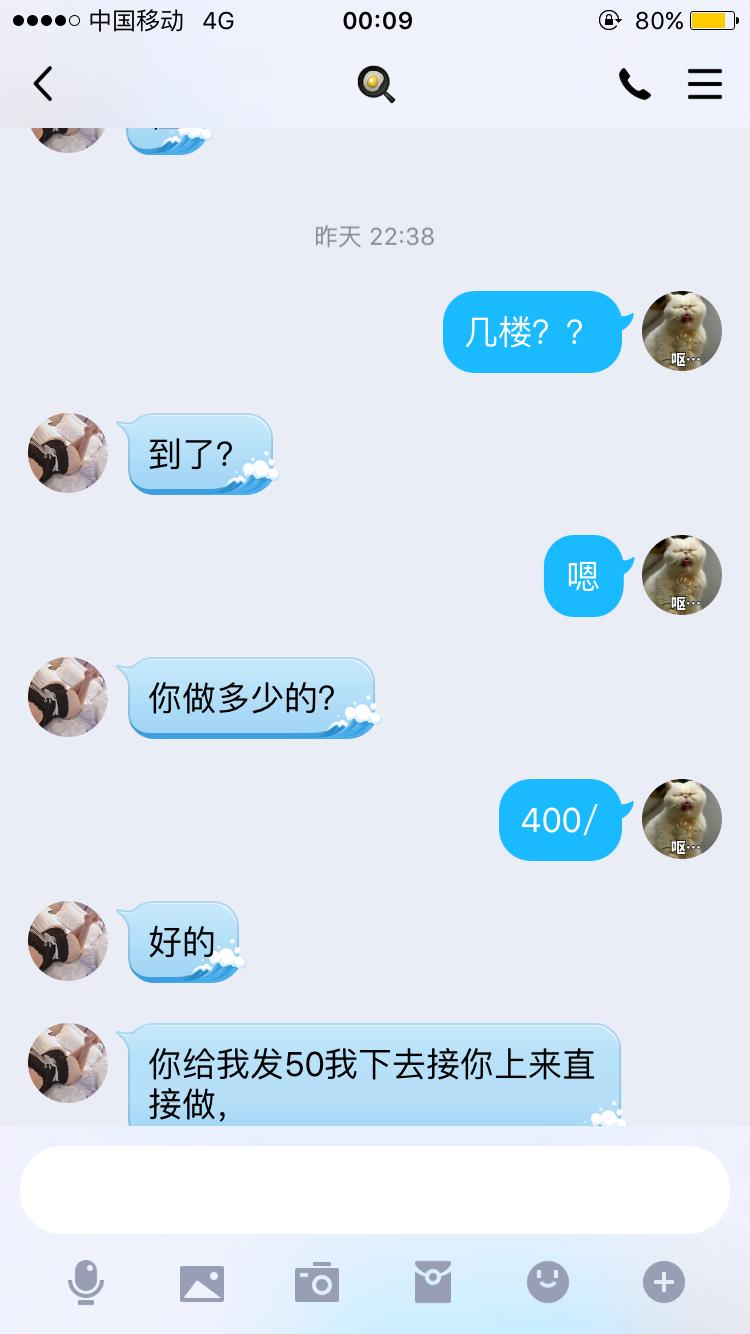
Task: Open the camera to take a photo
Action: pos(317,1283)
